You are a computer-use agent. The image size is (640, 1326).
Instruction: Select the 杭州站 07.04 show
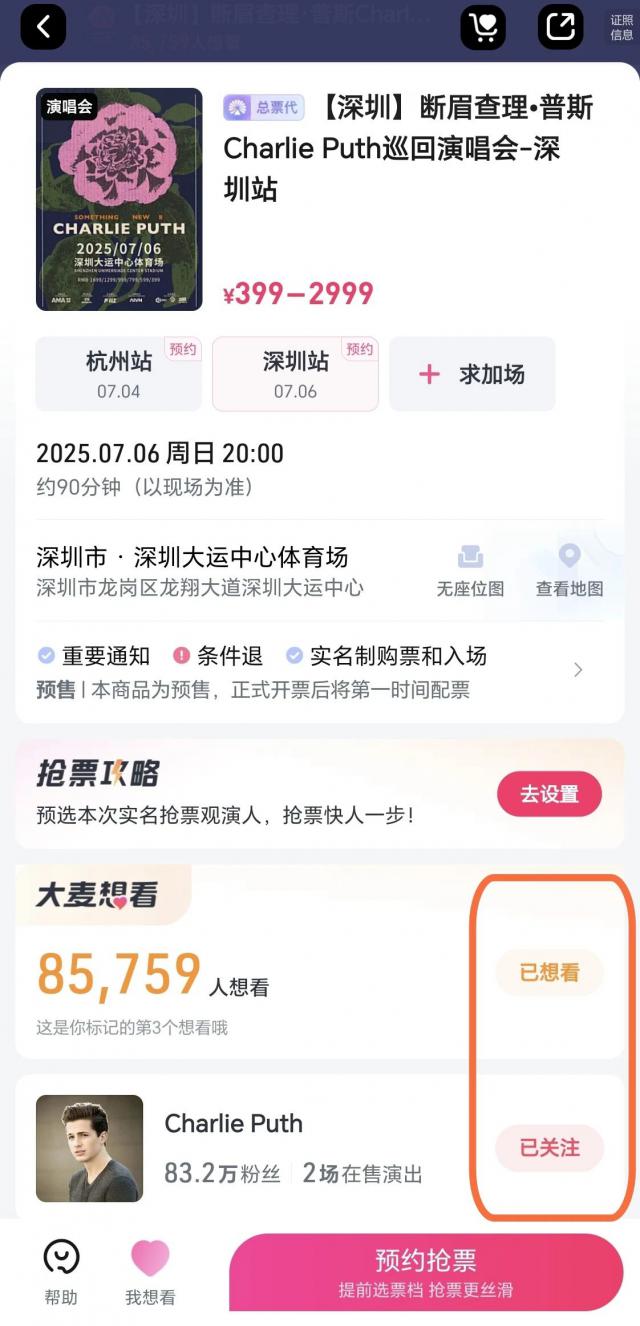click(x=118, y=374)
